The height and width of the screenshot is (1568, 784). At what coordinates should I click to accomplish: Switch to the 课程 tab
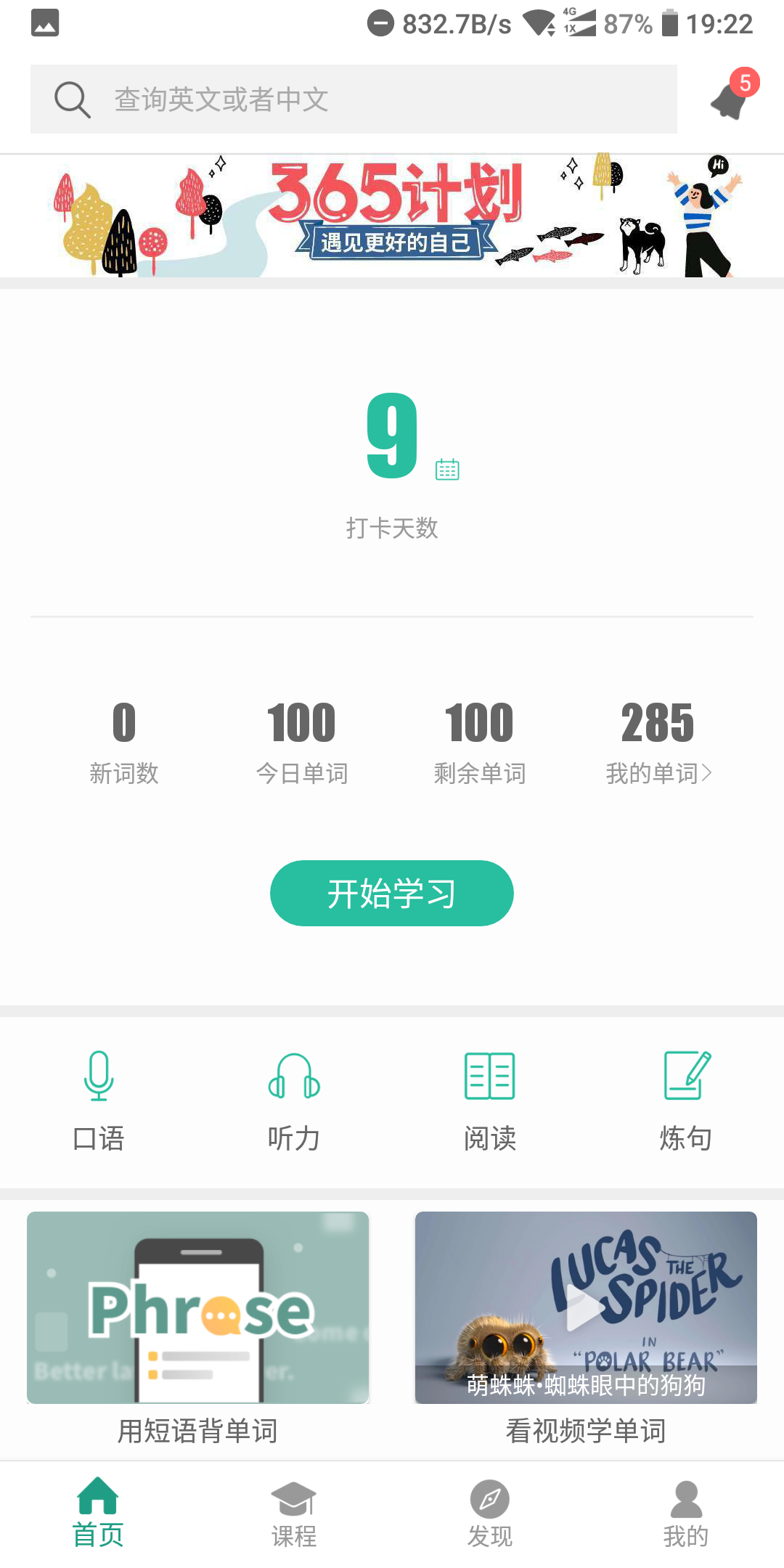[x=294, y=1514]
